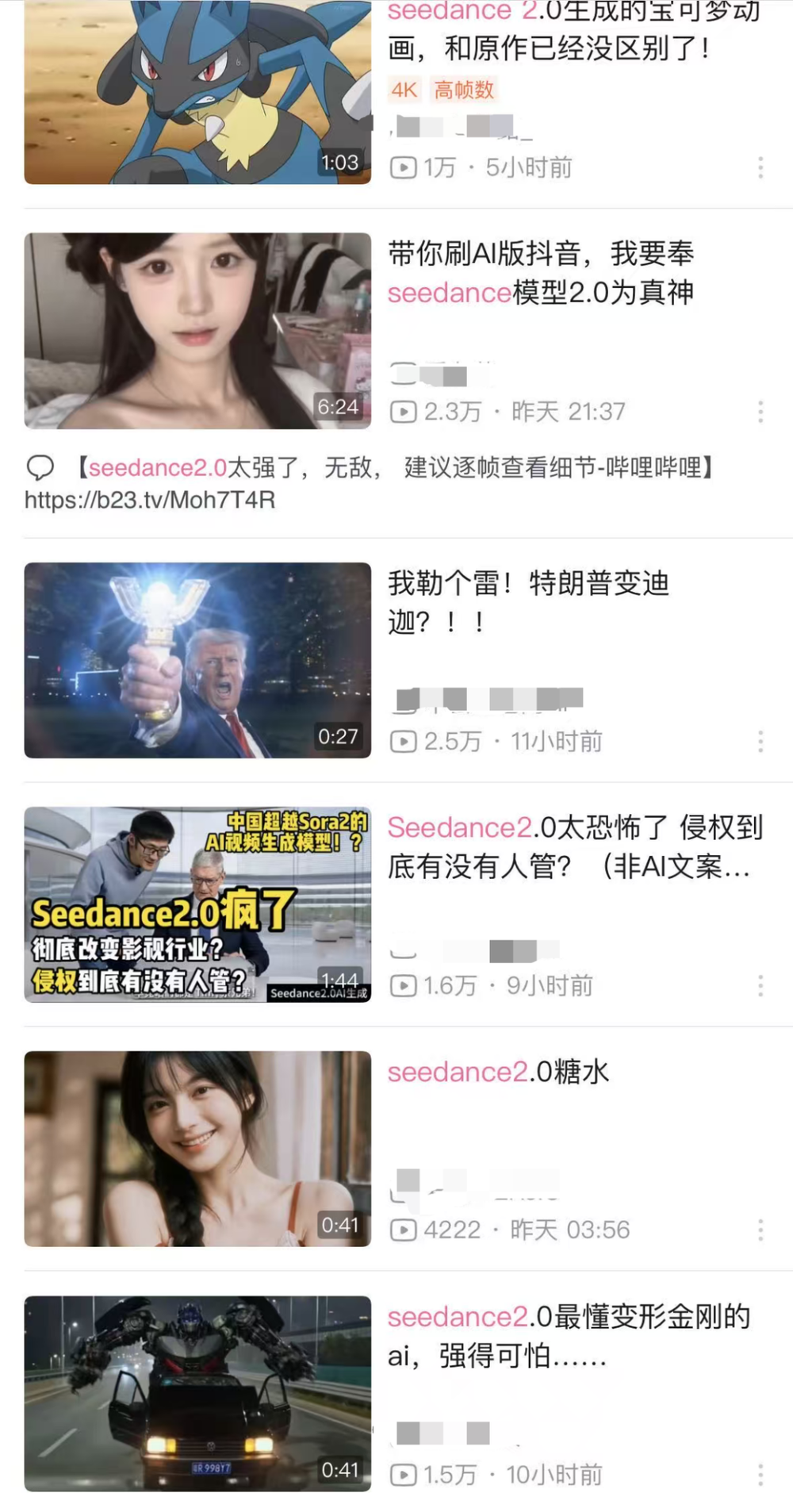Open the Pokémon animation video thumbnail
793x1512 pixels.
(197, 92)
